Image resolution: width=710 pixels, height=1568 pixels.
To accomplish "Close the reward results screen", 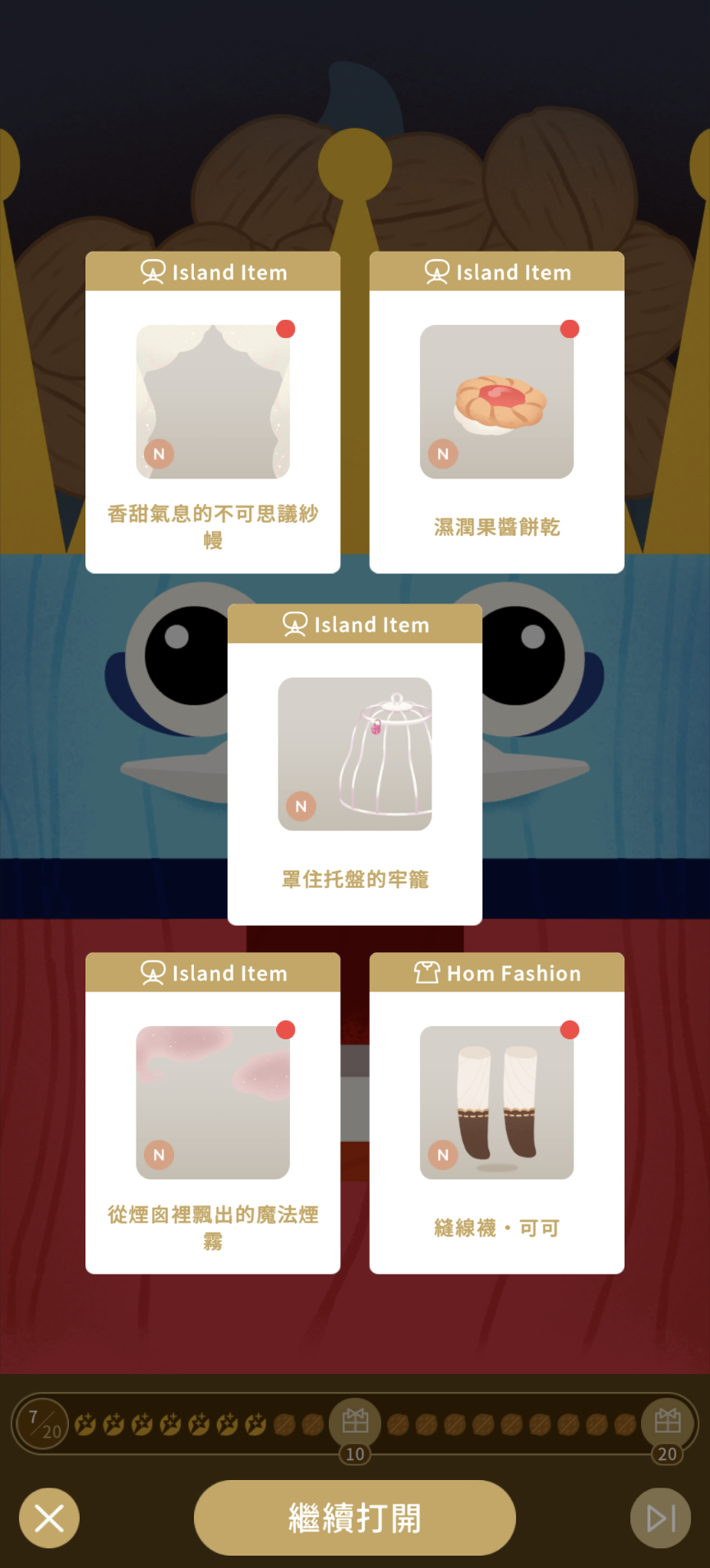I will (x=49, y=1518).
